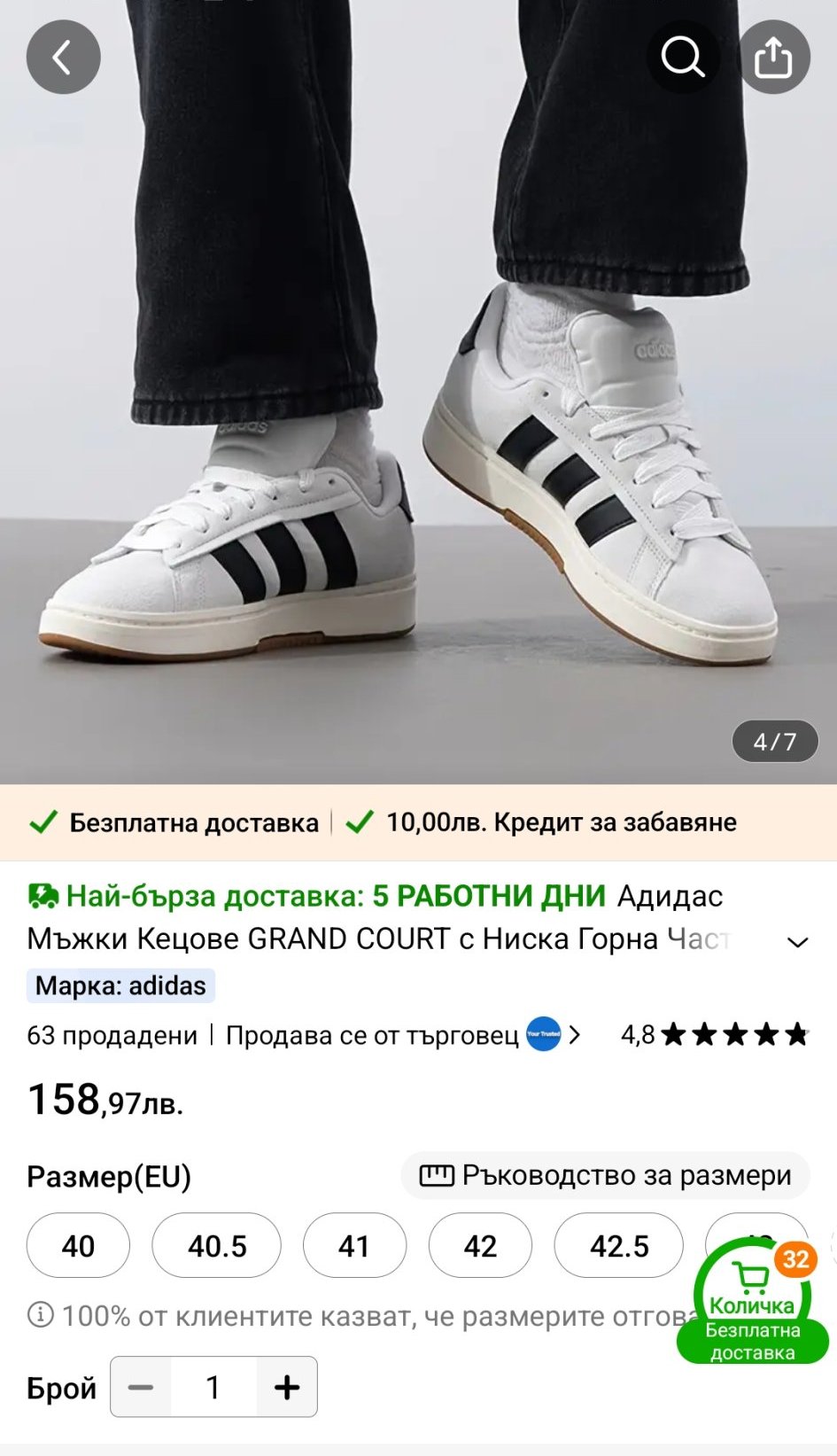
Task: Pick size 41
Action: coord(354,1246)
